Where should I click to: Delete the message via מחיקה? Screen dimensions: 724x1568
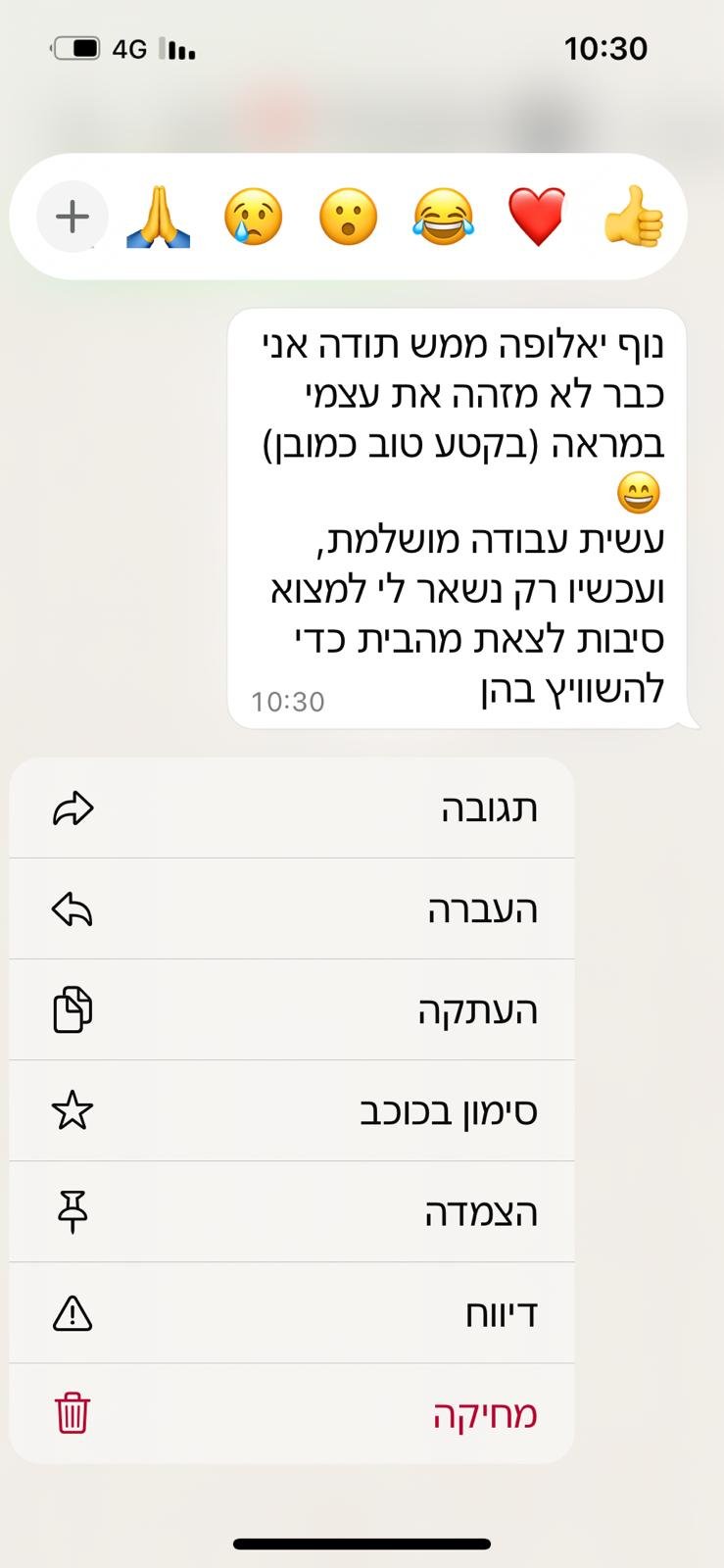pos(292,1414)
